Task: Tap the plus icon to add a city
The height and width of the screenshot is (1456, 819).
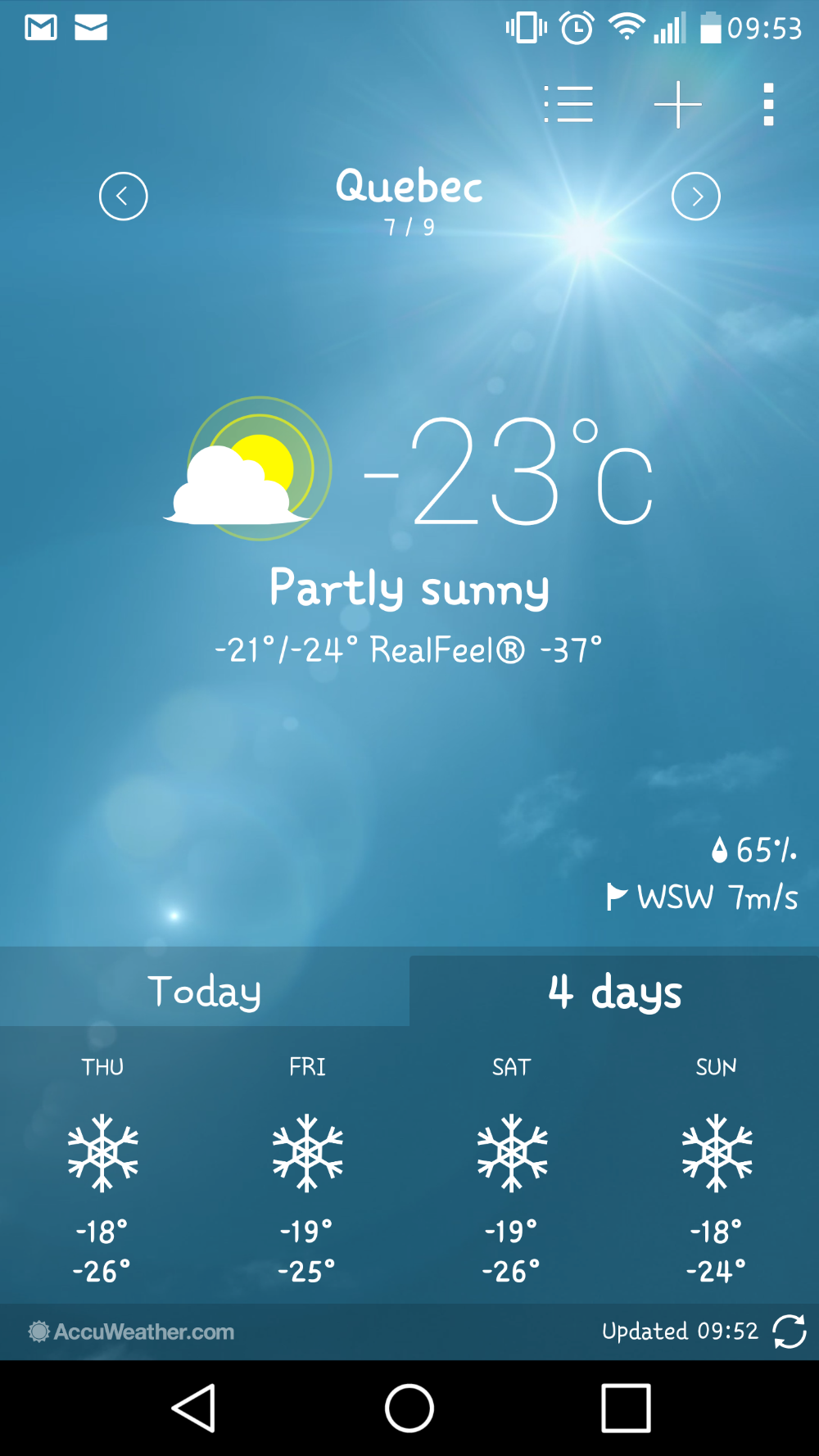Action: pyautogui.click(x=679, y=103)
